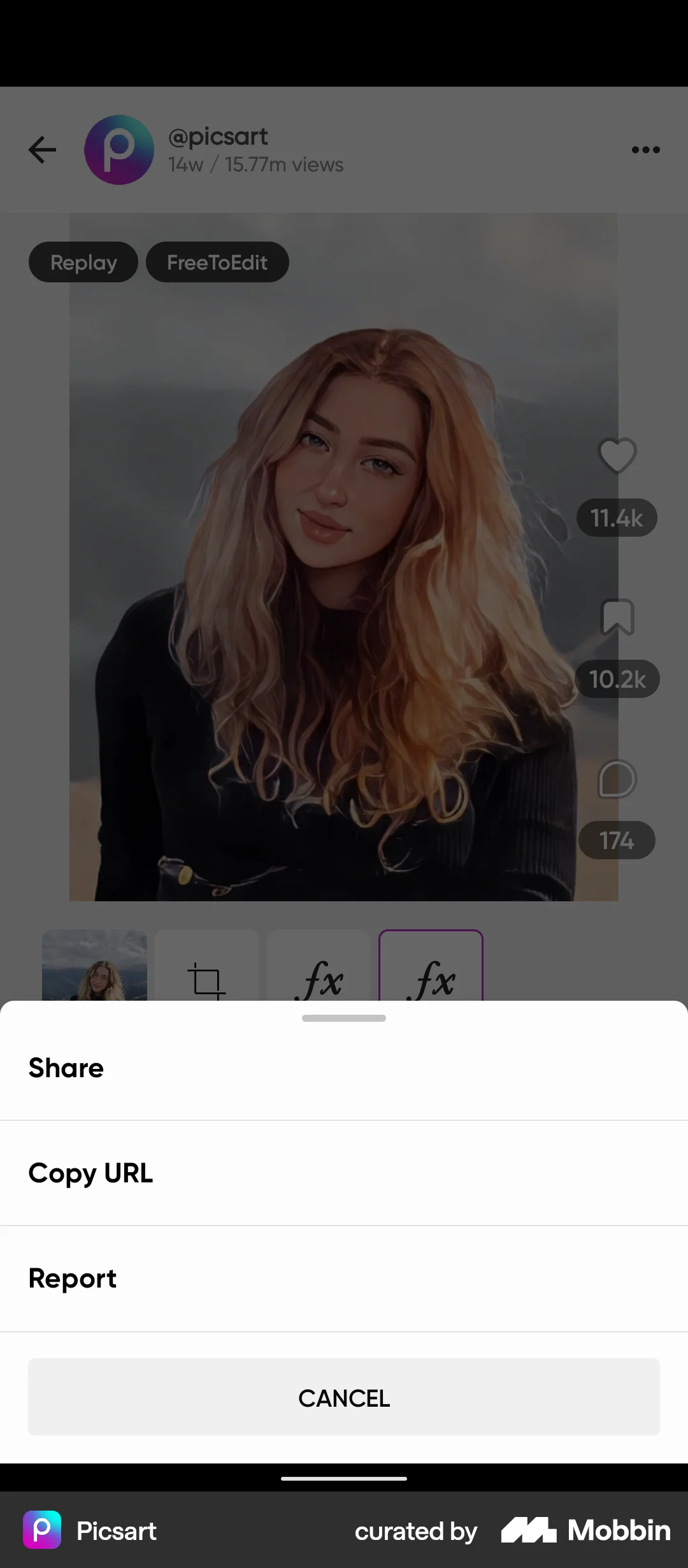
Task: Select Report option
Action: pos(344,1277)
